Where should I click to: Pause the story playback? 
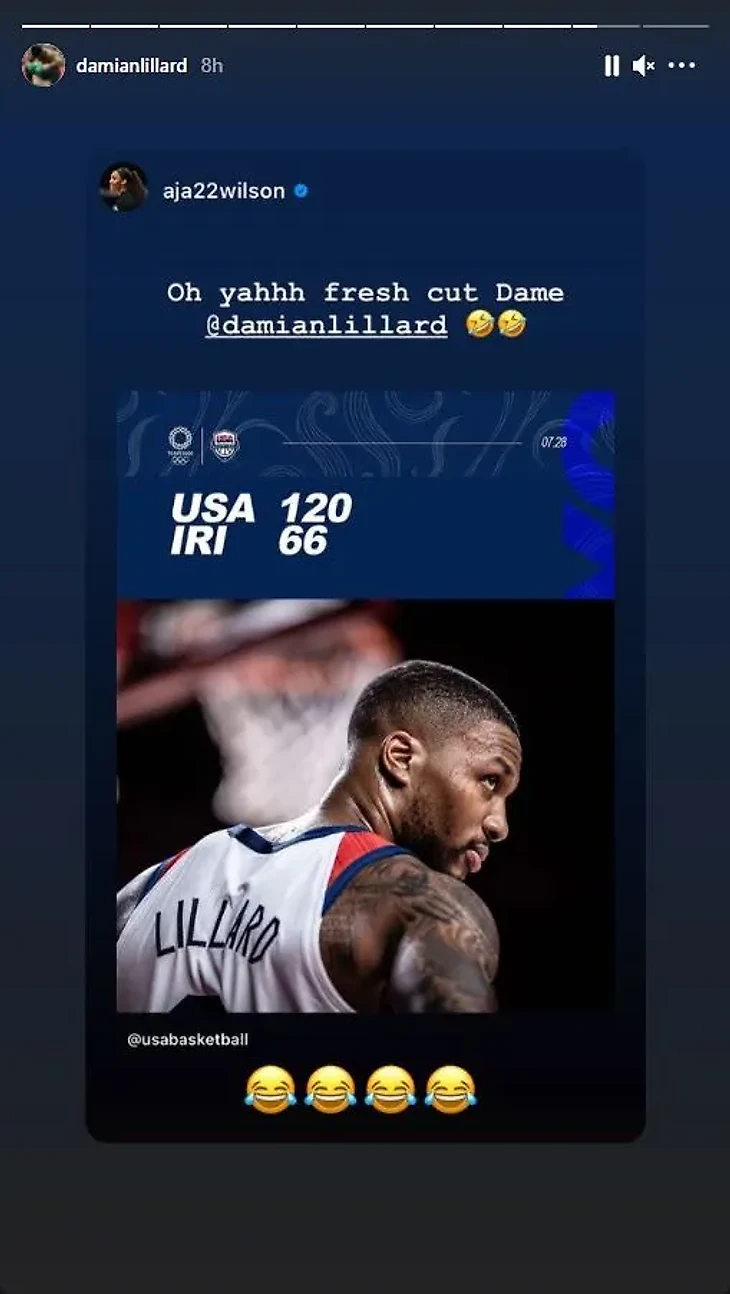coord(611,66)
